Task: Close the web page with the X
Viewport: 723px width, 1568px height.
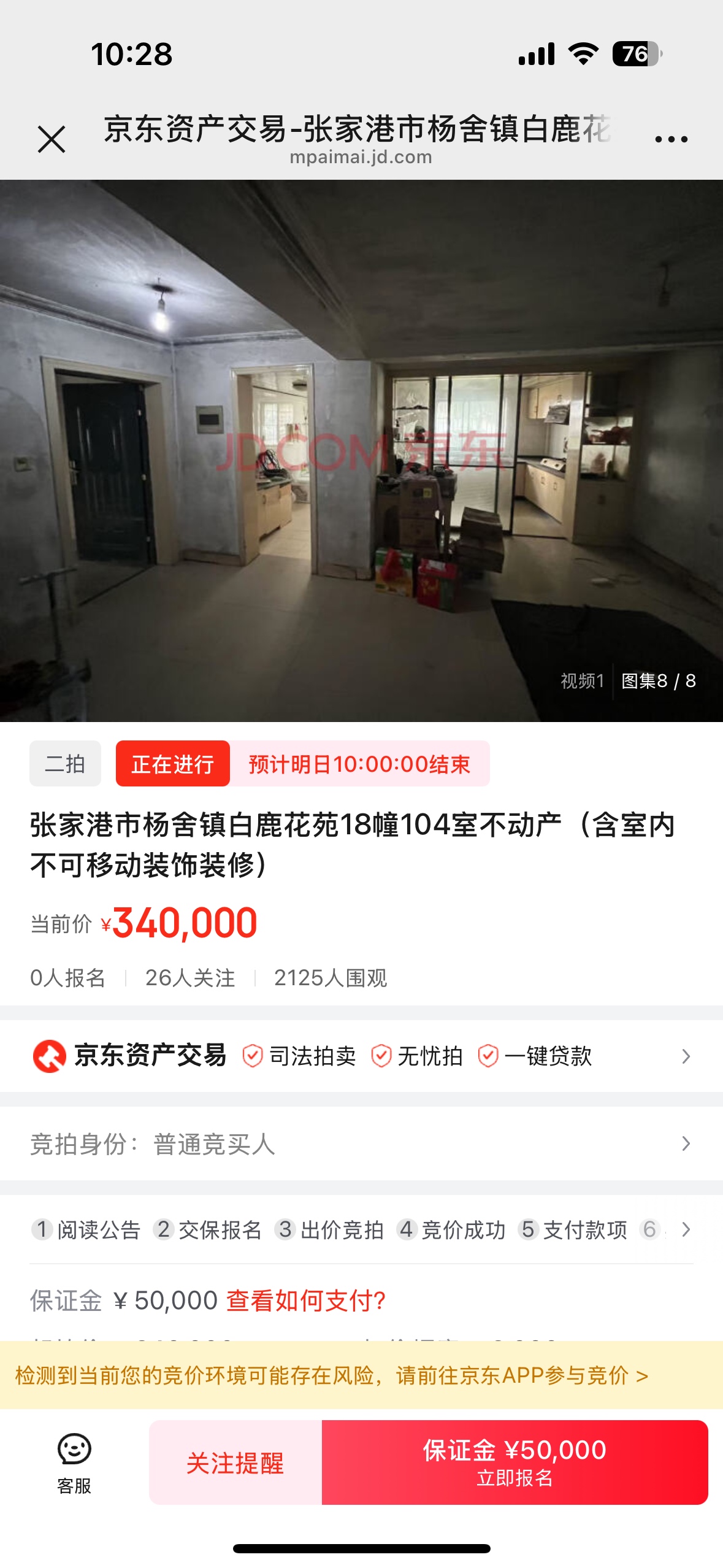Action: coord(52,139)
